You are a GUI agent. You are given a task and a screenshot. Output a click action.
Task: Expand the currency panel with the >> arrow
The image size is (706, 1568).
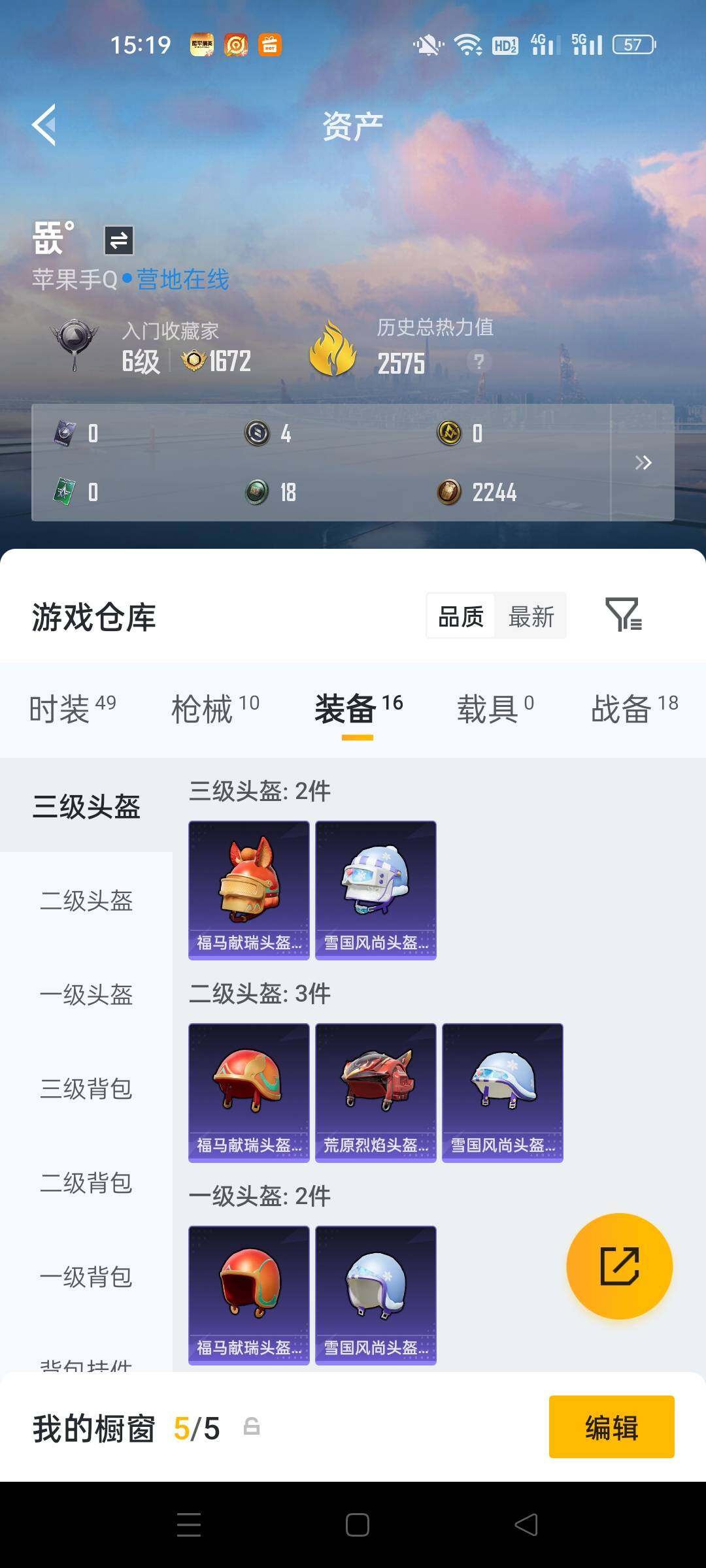coord(643,462)
